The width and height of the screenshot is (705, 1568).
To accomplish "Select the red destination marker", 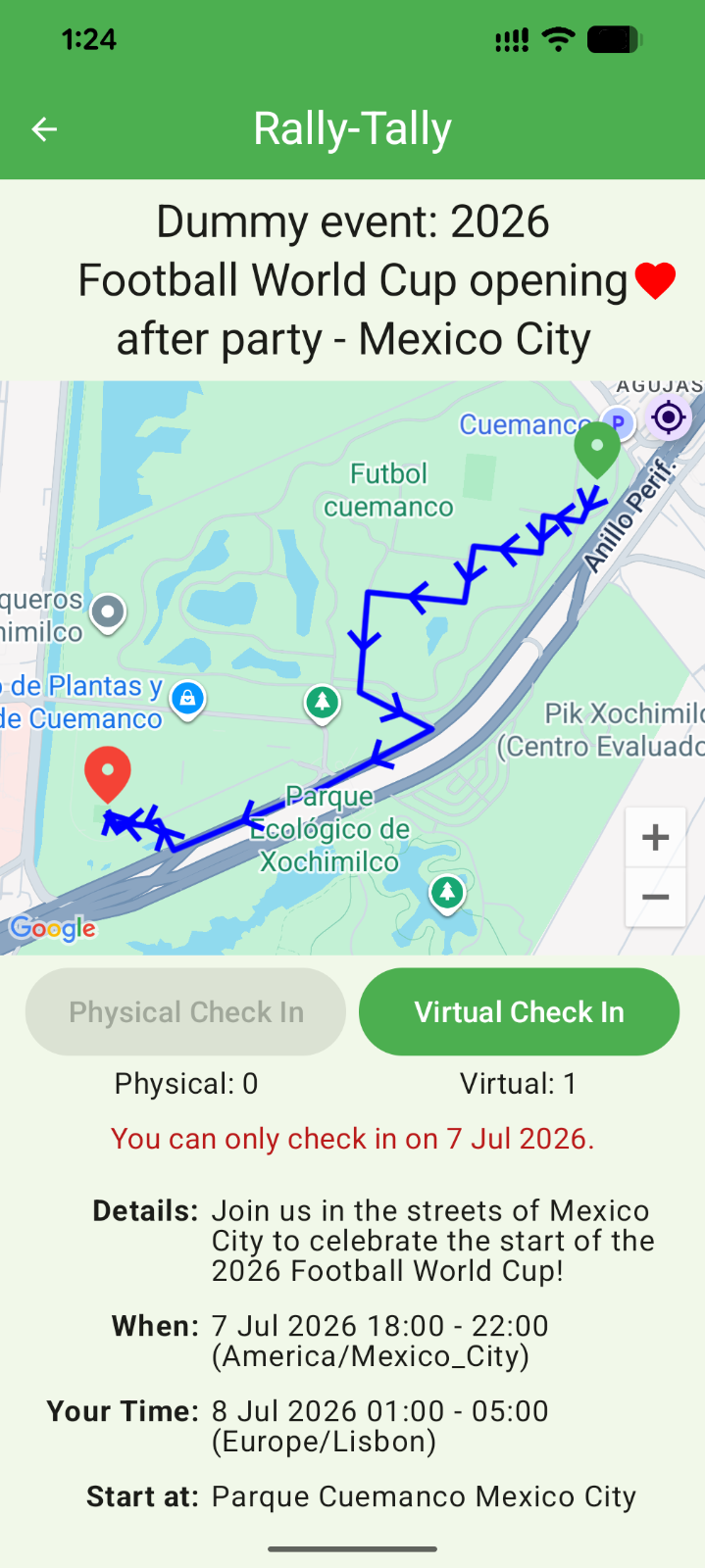I will pyautogui.click(x=108, y=772).
